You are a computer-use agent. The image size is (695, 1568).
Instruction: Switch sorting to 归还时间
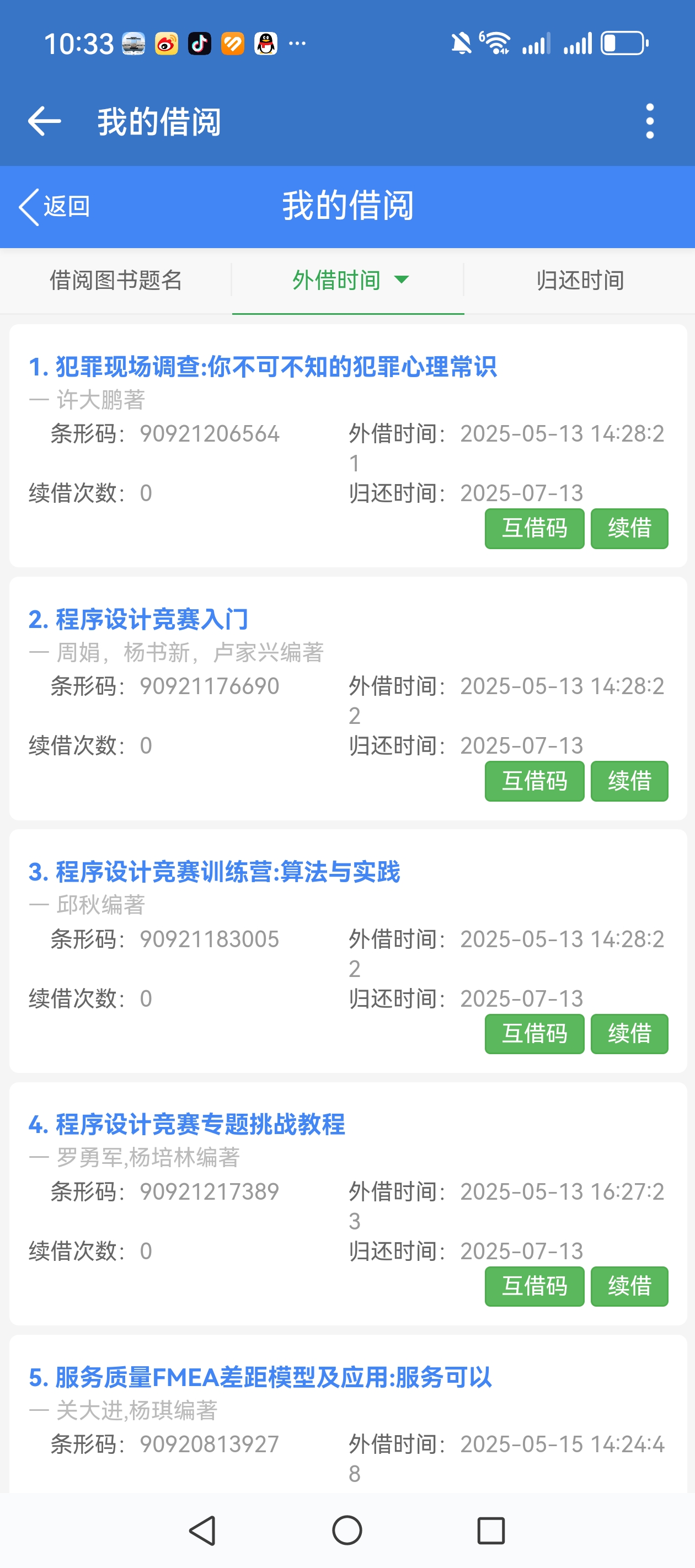pyautogui.click(x=579, y=281)
